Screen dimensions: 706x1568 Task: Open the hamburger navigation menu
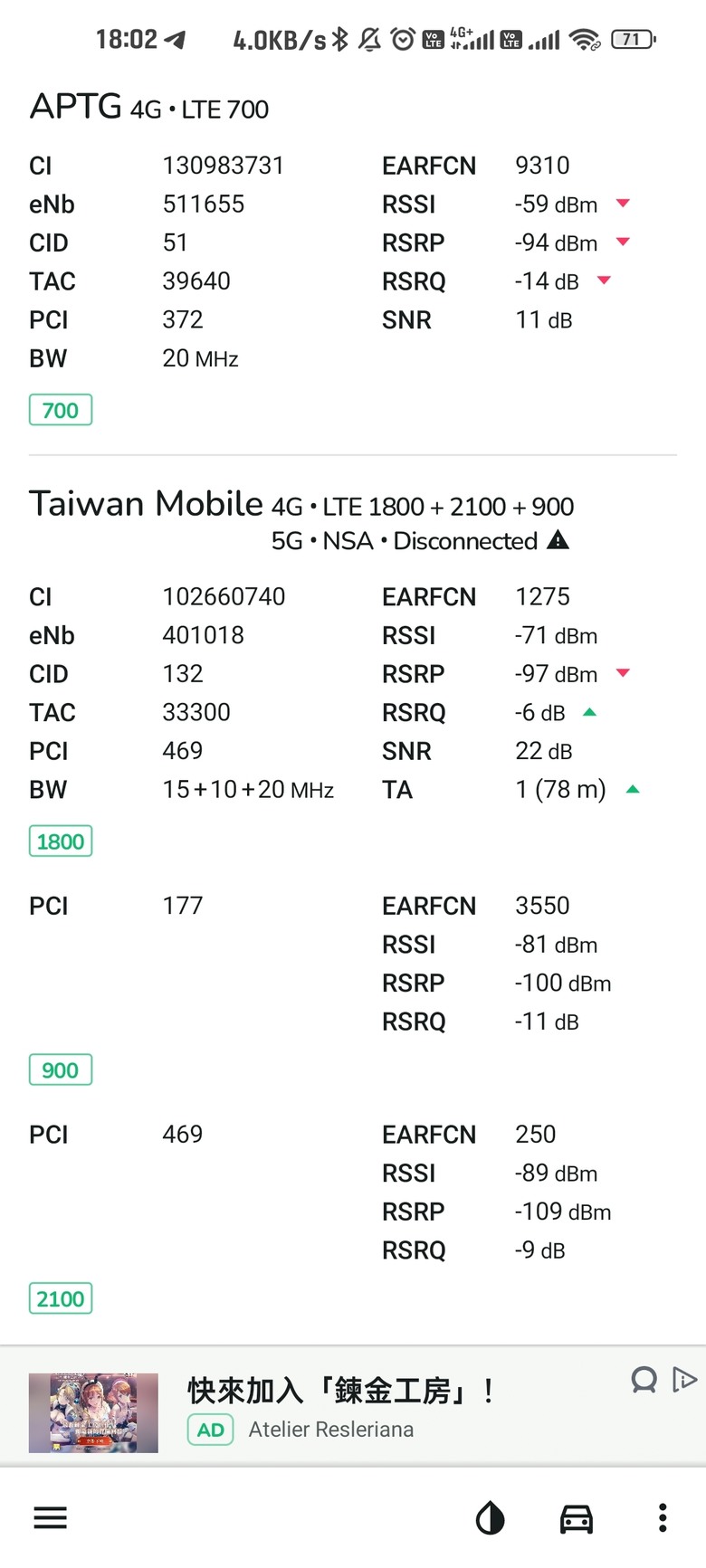pyautogui.click(x=51, y=1517)
